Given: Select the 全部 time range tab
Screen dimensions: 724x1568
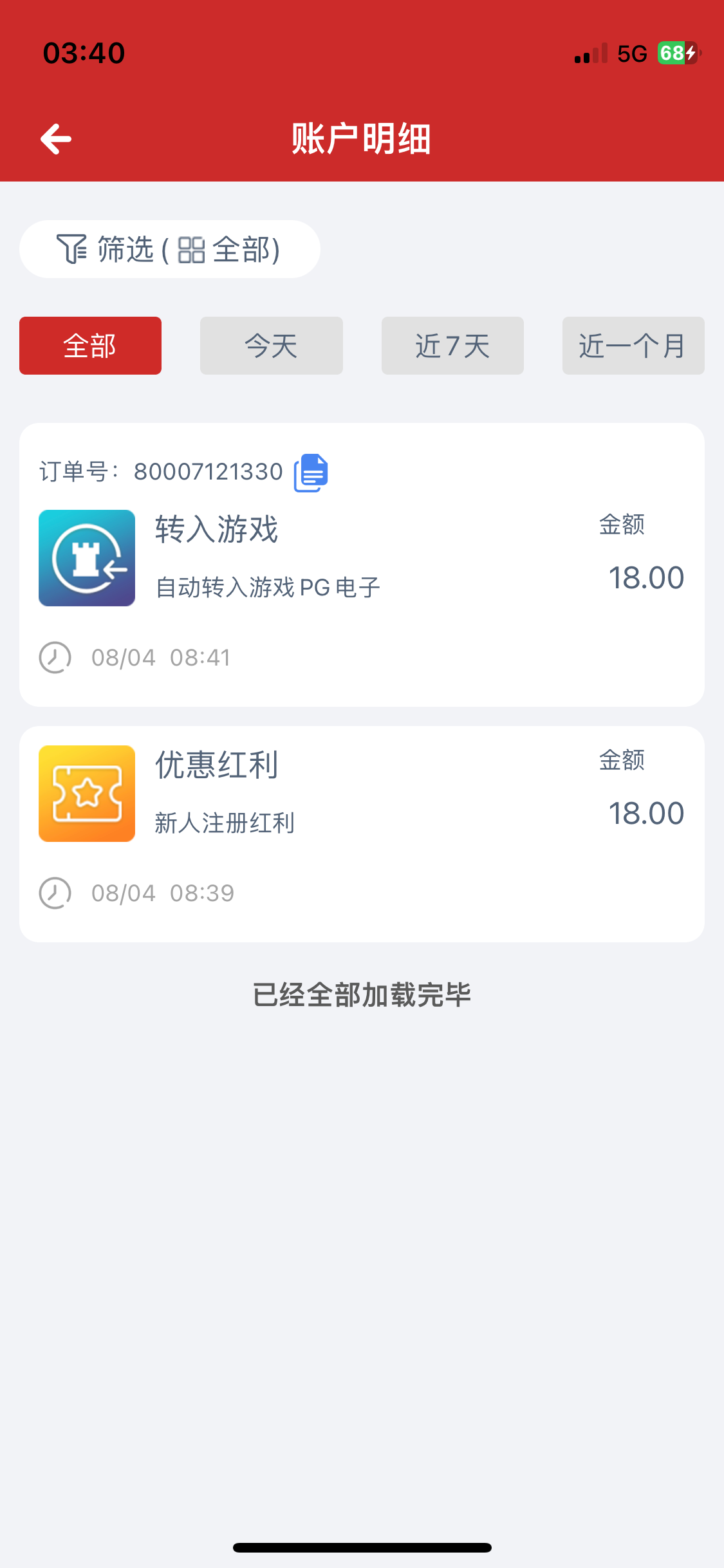Looking at the screenshot, I should [90, 346].
